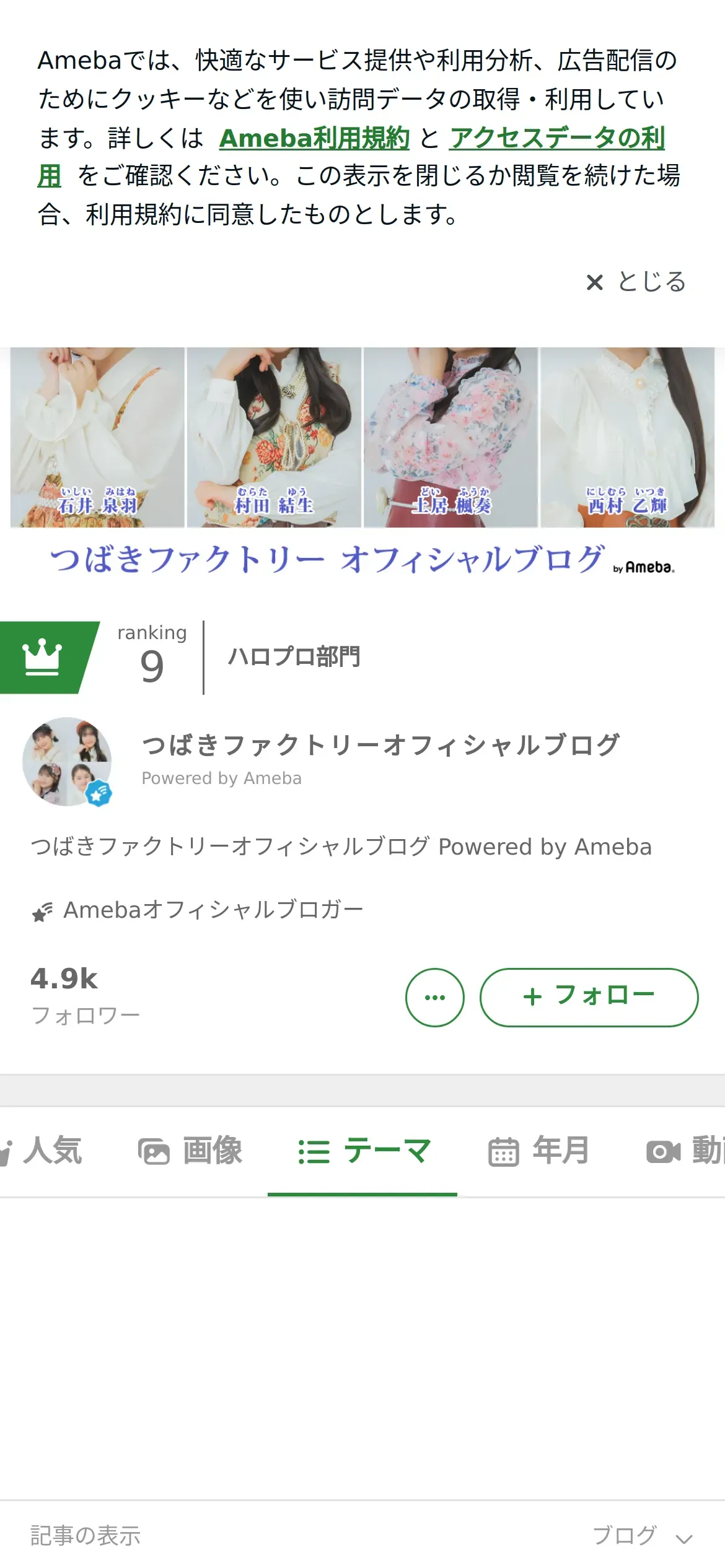
Task: Follow this blog with フォロー button
Action: [x=589, y=997]
